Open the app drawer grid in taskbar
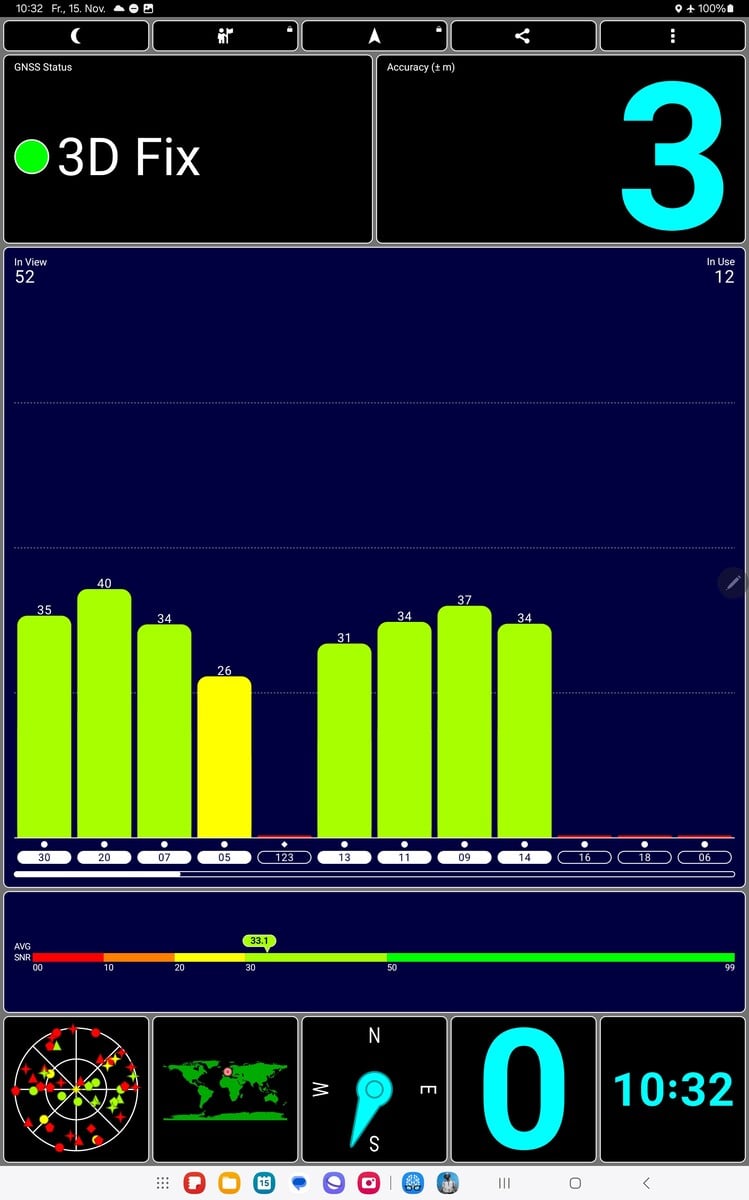 click(x=162, y=1183)
